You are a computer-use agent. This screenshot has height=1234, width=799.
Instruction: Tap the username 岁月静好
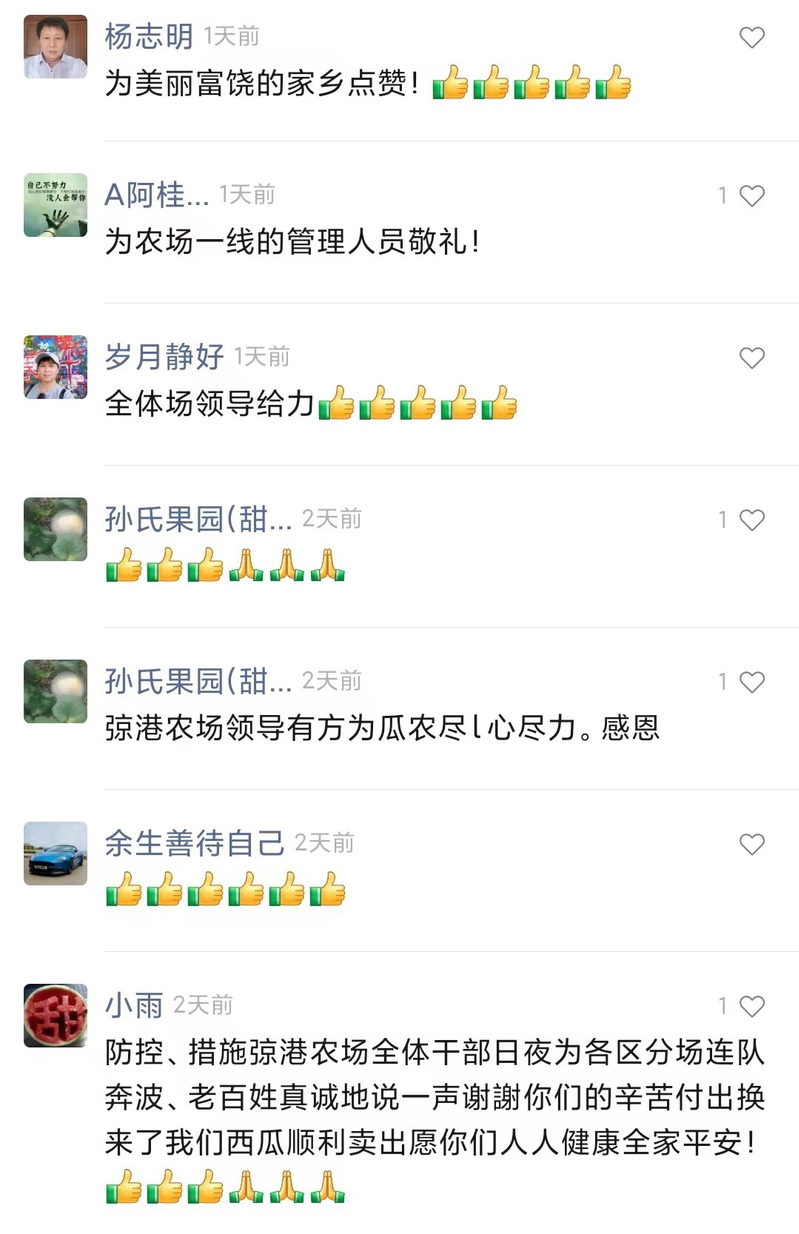click(x=164, y=356)
